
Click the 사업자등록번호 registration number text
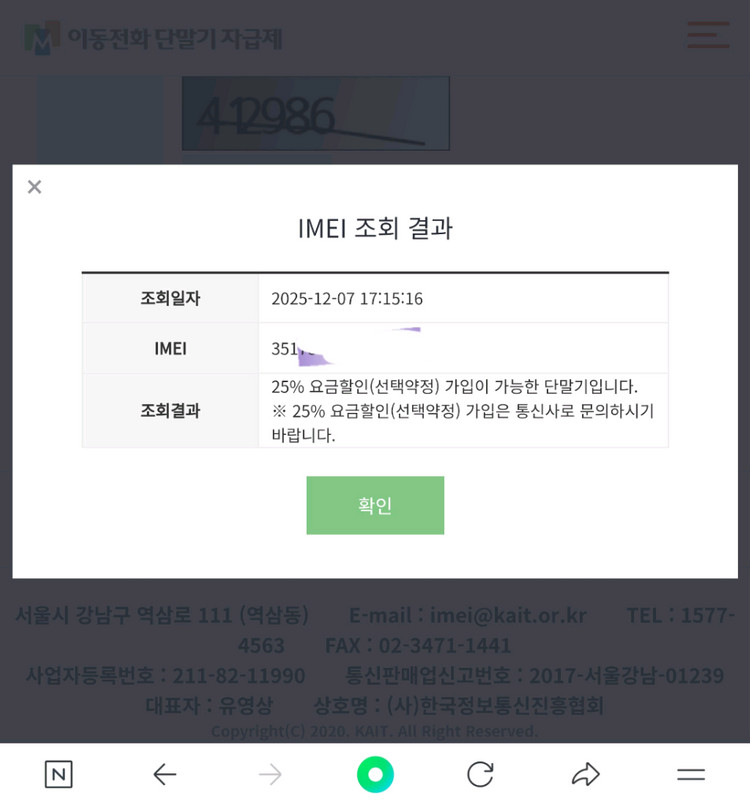(x=160, y=676)
